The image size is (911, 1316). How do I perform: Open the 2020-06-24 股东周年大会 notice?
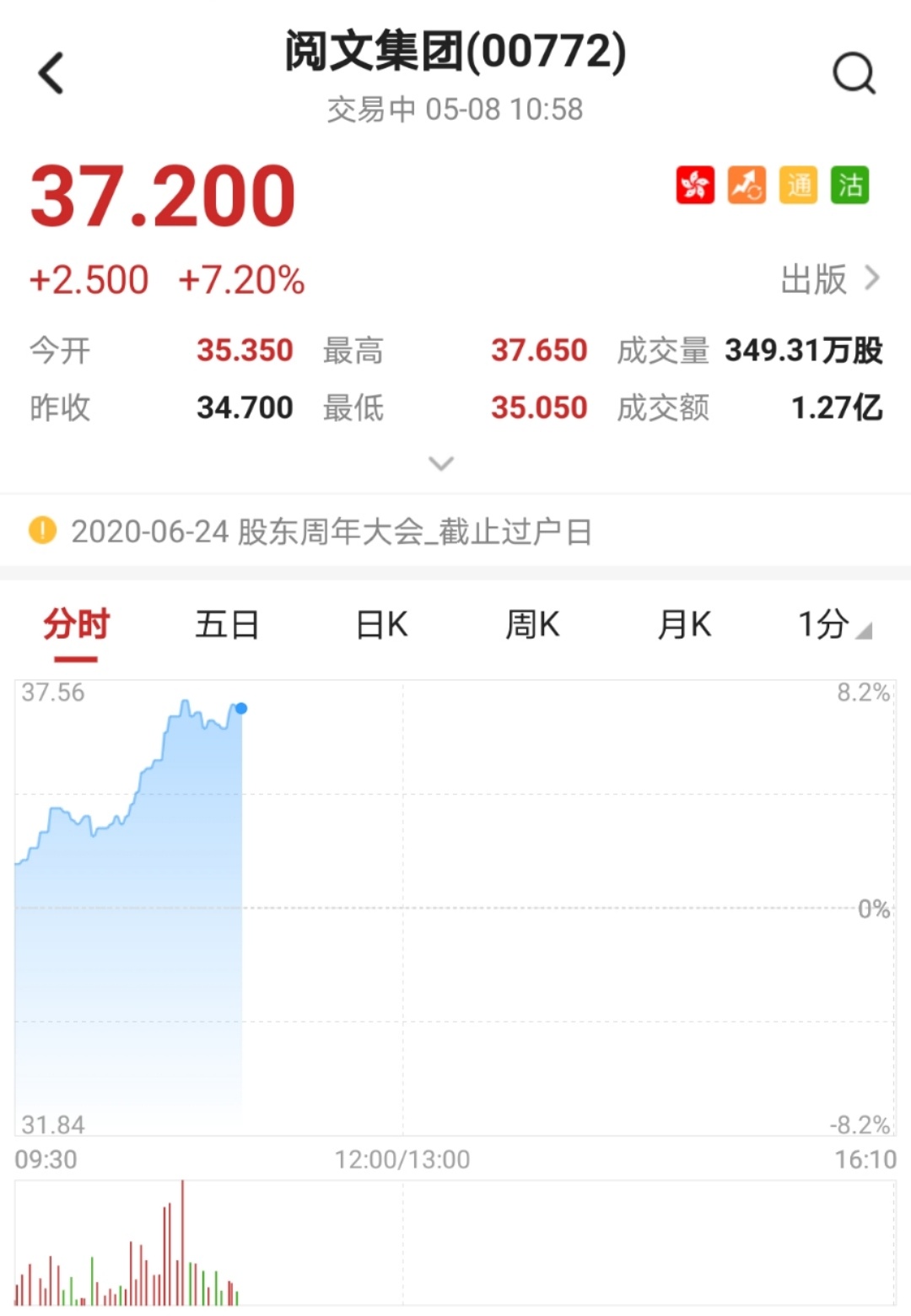click(x=331, y=532)
